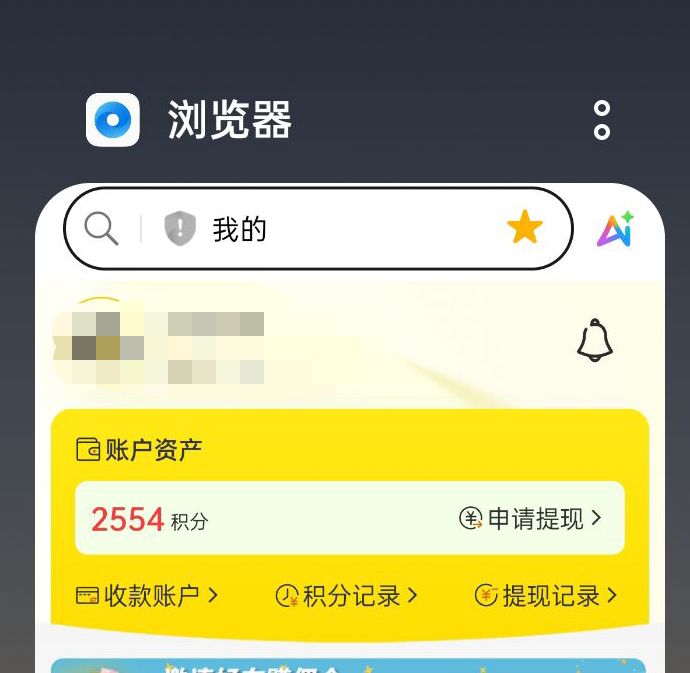Open 提现记录 records
Viewport: 690px width, 673px height.
546,596
